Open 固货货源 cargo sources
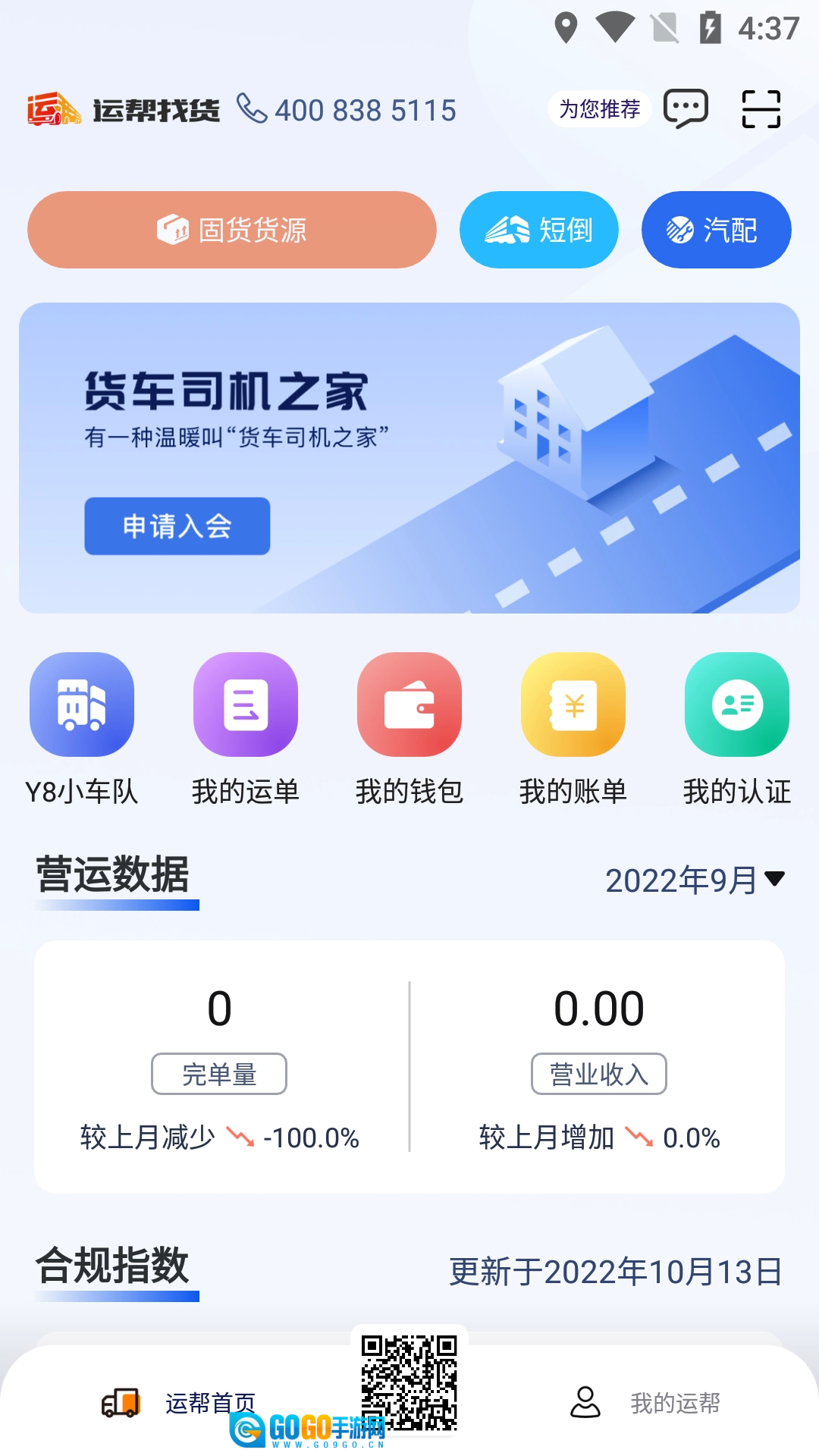Screen dimensions: 819x1456 [x=232, y=230]
